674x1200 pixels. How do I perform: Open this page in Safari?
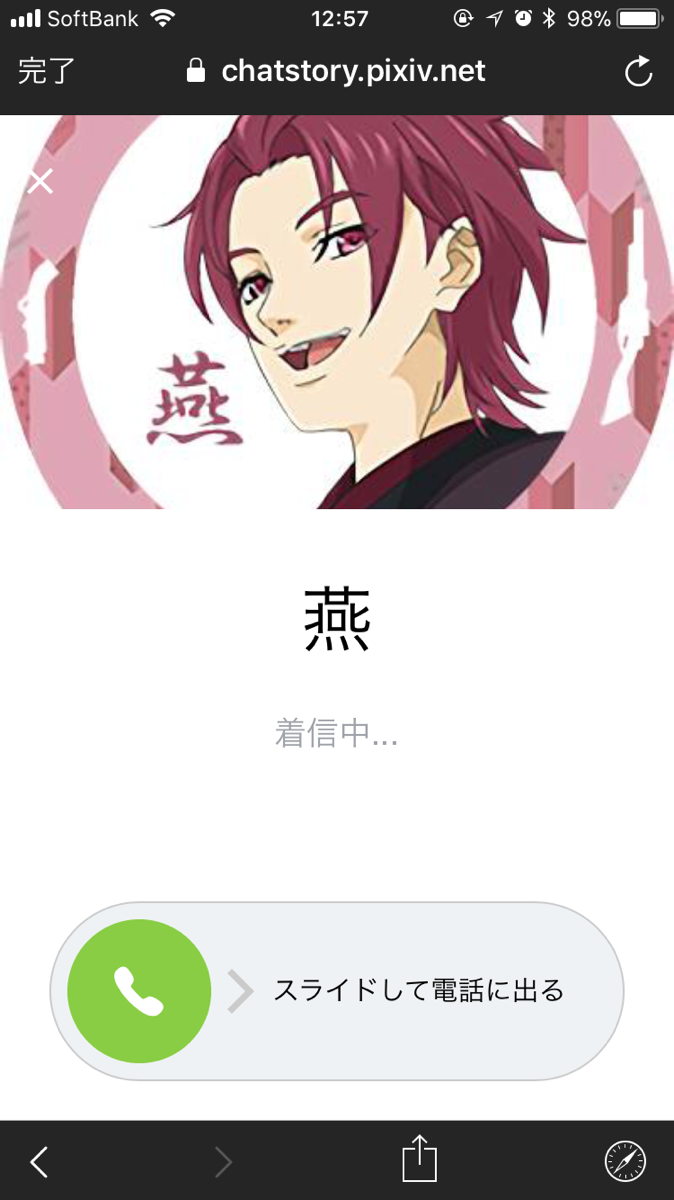click(x=625, y=1161)
